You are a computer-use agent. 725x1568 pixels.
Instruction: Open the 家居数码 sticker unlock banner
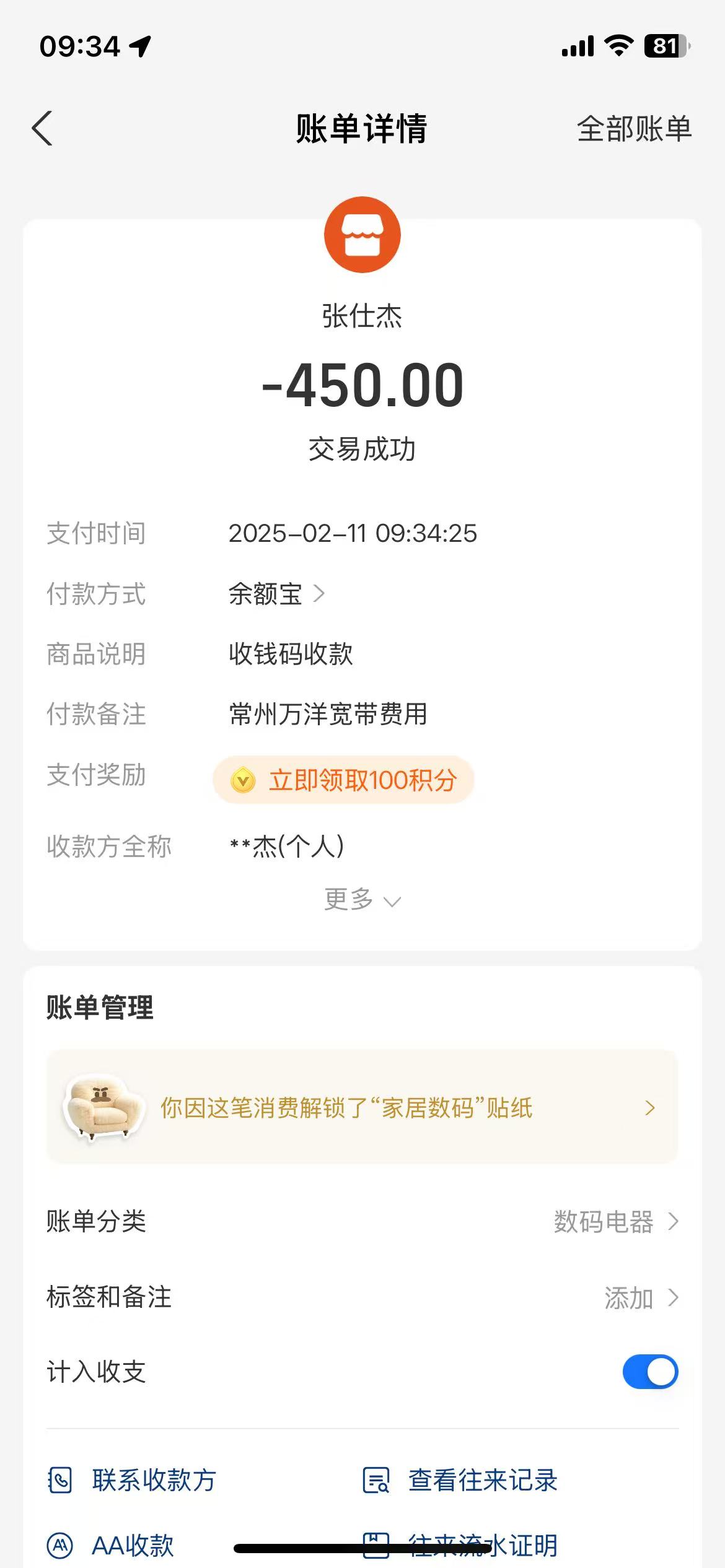[x=362, y=1107]
